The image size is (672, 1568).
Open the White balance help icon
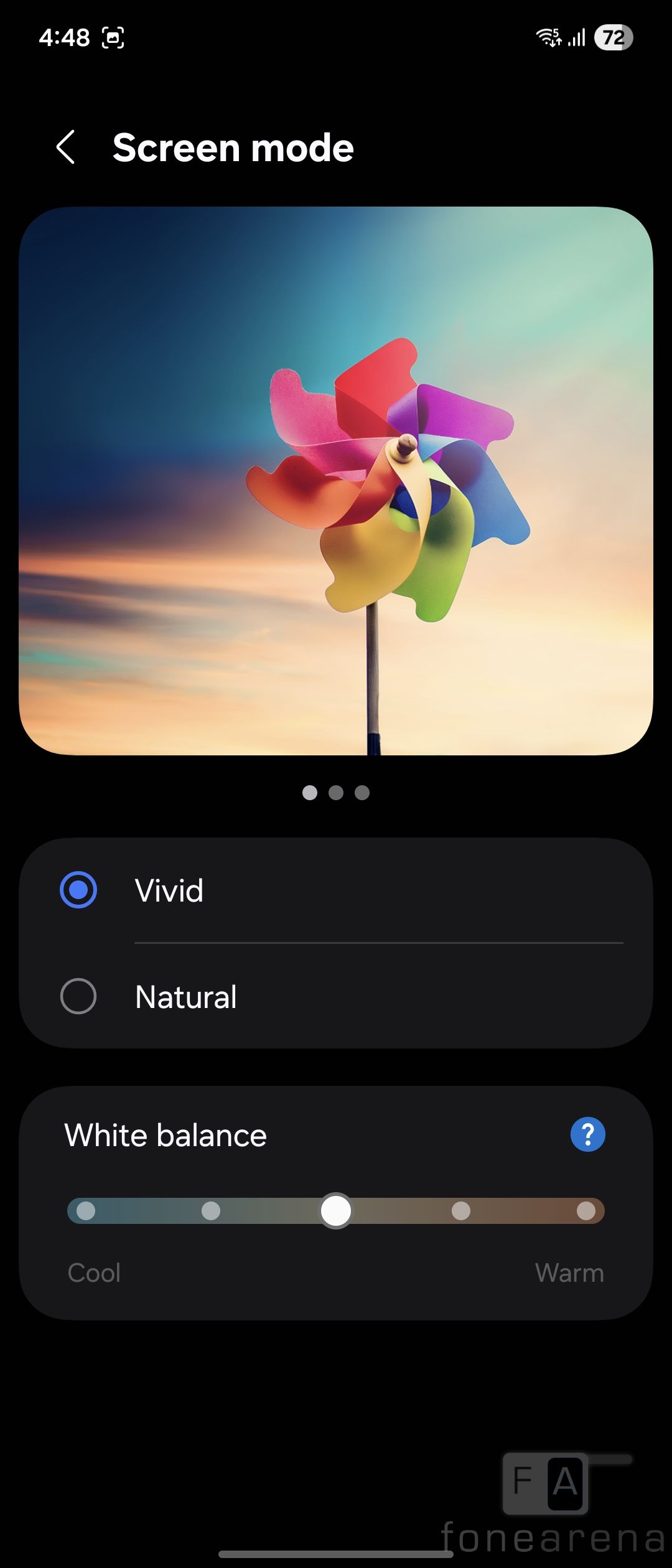pyautogui.click(x=587, y=1134)
